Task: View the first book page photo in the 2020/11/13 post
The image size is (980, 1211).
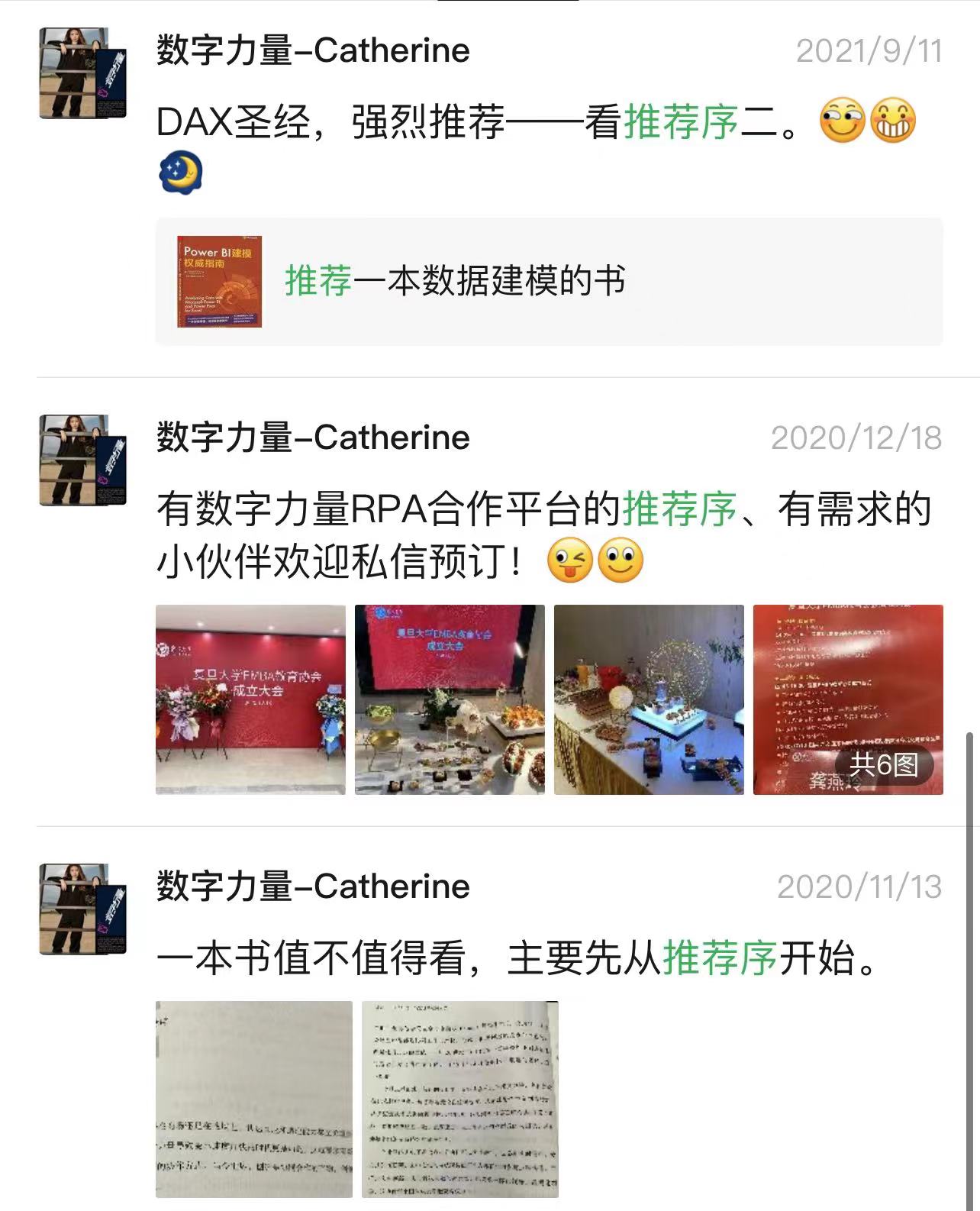Action: pos(254,1099)
